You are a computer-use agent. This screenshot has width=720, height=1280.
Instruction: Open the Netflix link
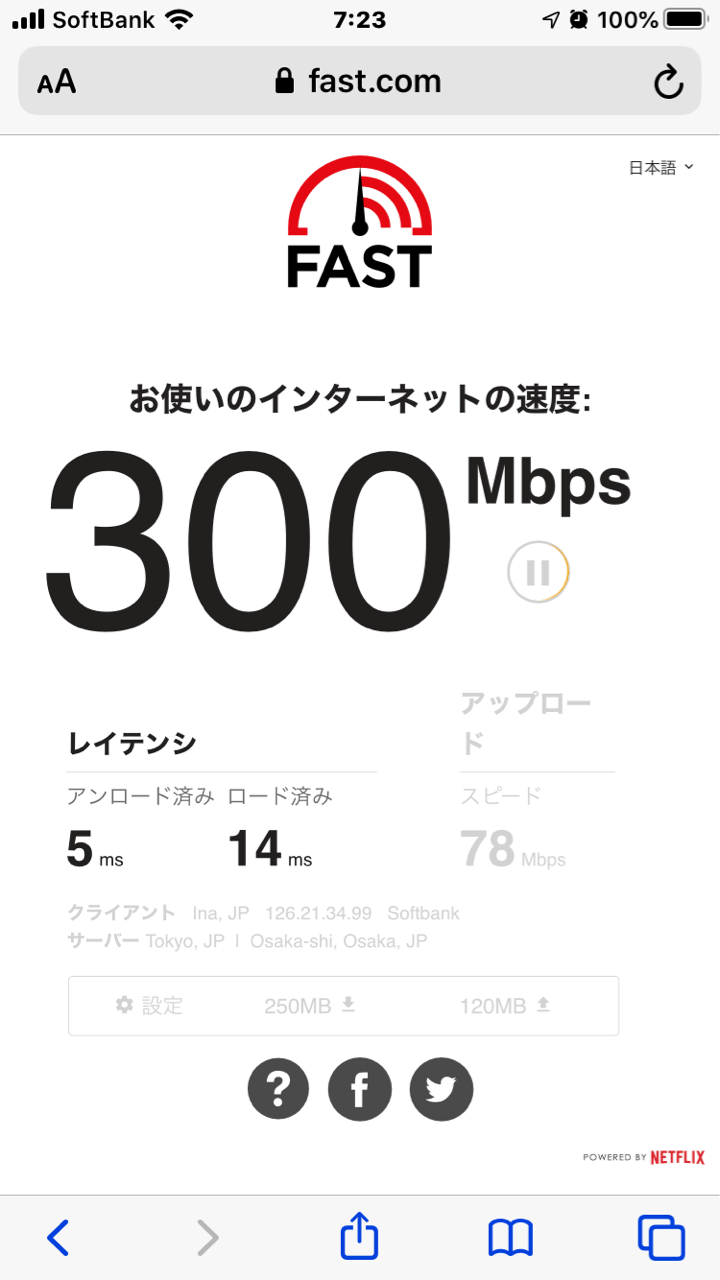coord(644,1157)
